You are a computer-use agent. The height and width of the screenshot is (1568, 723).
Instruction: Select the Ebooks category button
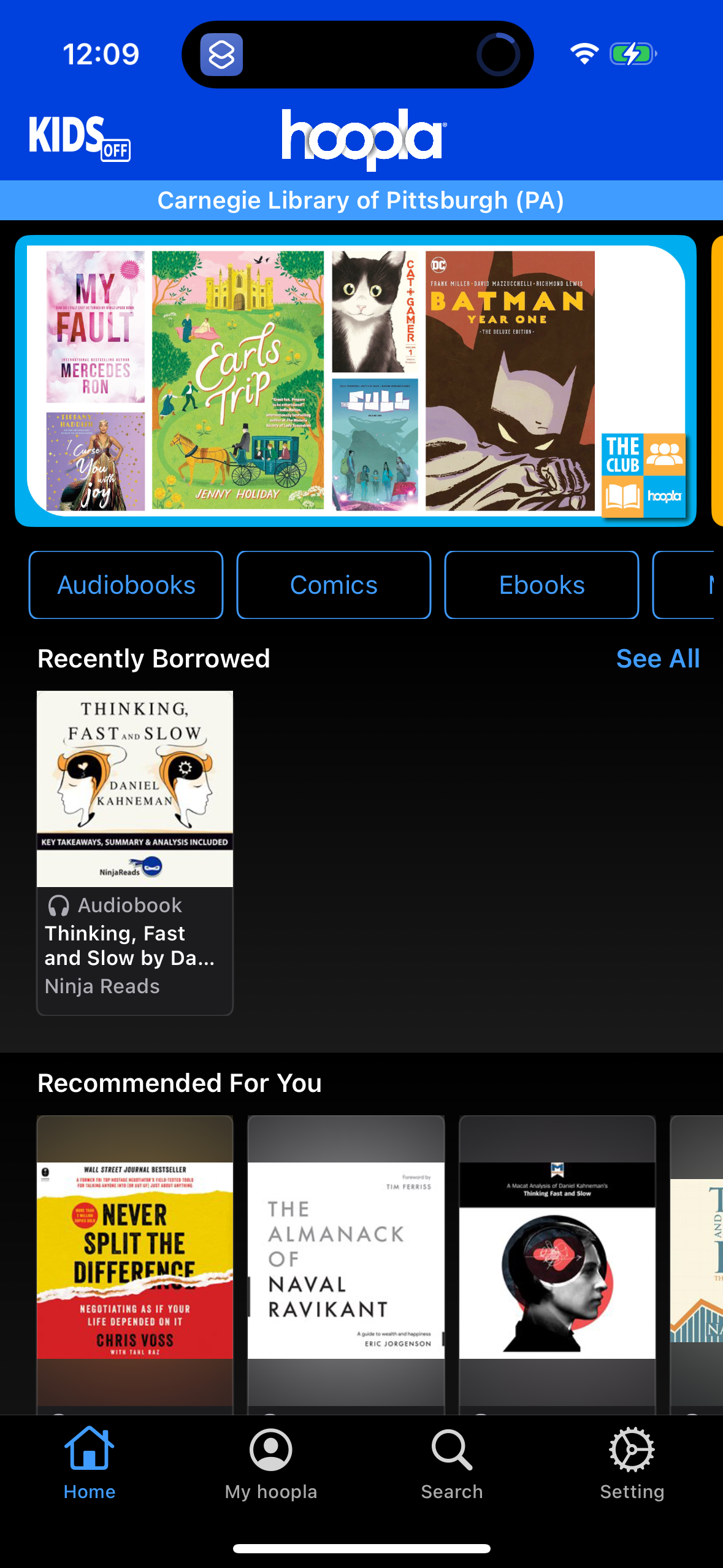(x=541, y=584)
